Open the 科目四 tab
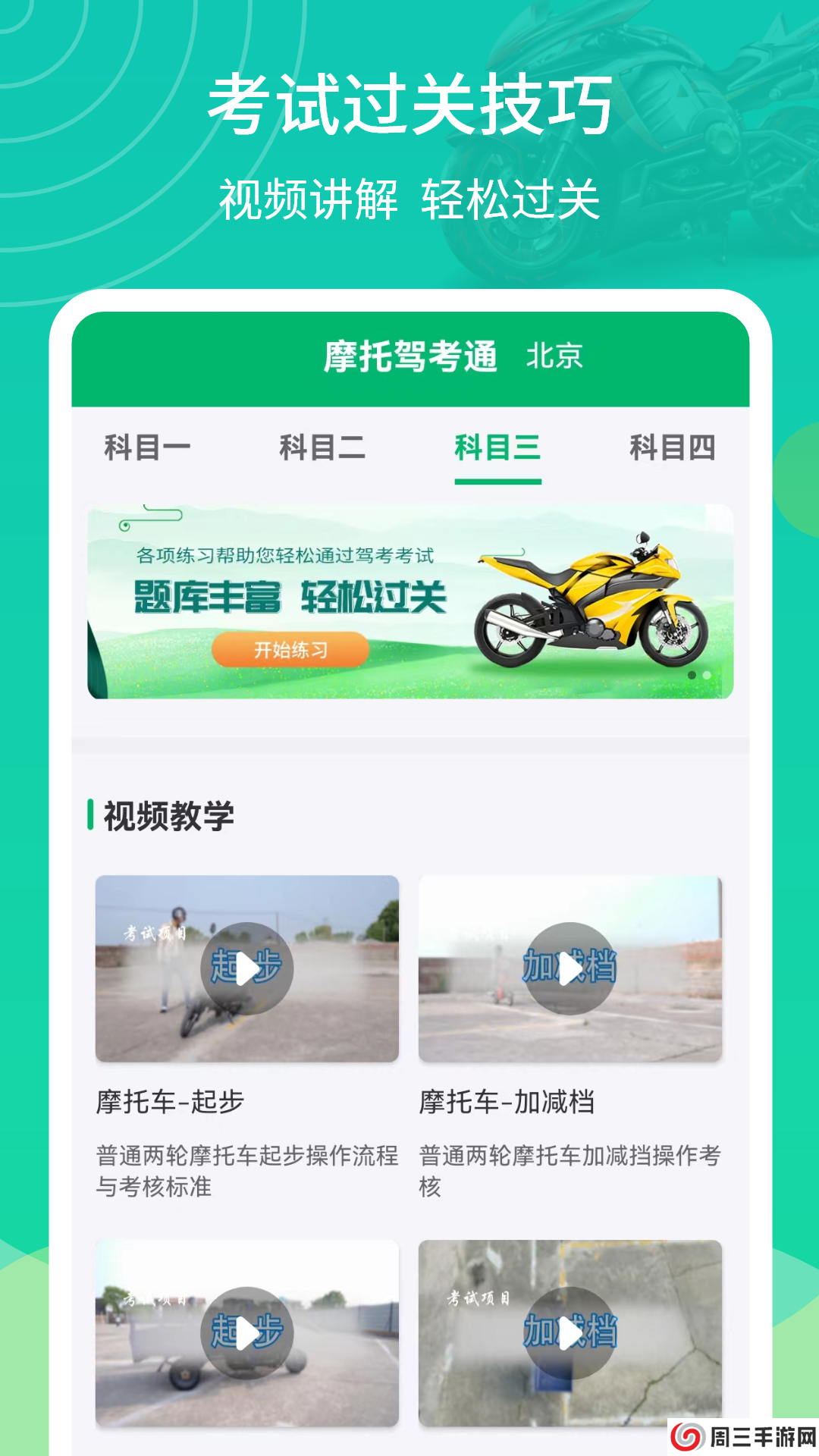This screenshot has height=1456, width=819. coord(673,449)
